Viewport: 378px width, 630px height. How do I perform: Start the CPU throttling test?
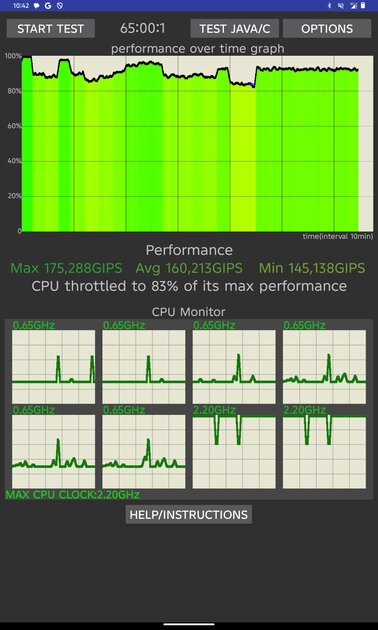coord(51,29)
